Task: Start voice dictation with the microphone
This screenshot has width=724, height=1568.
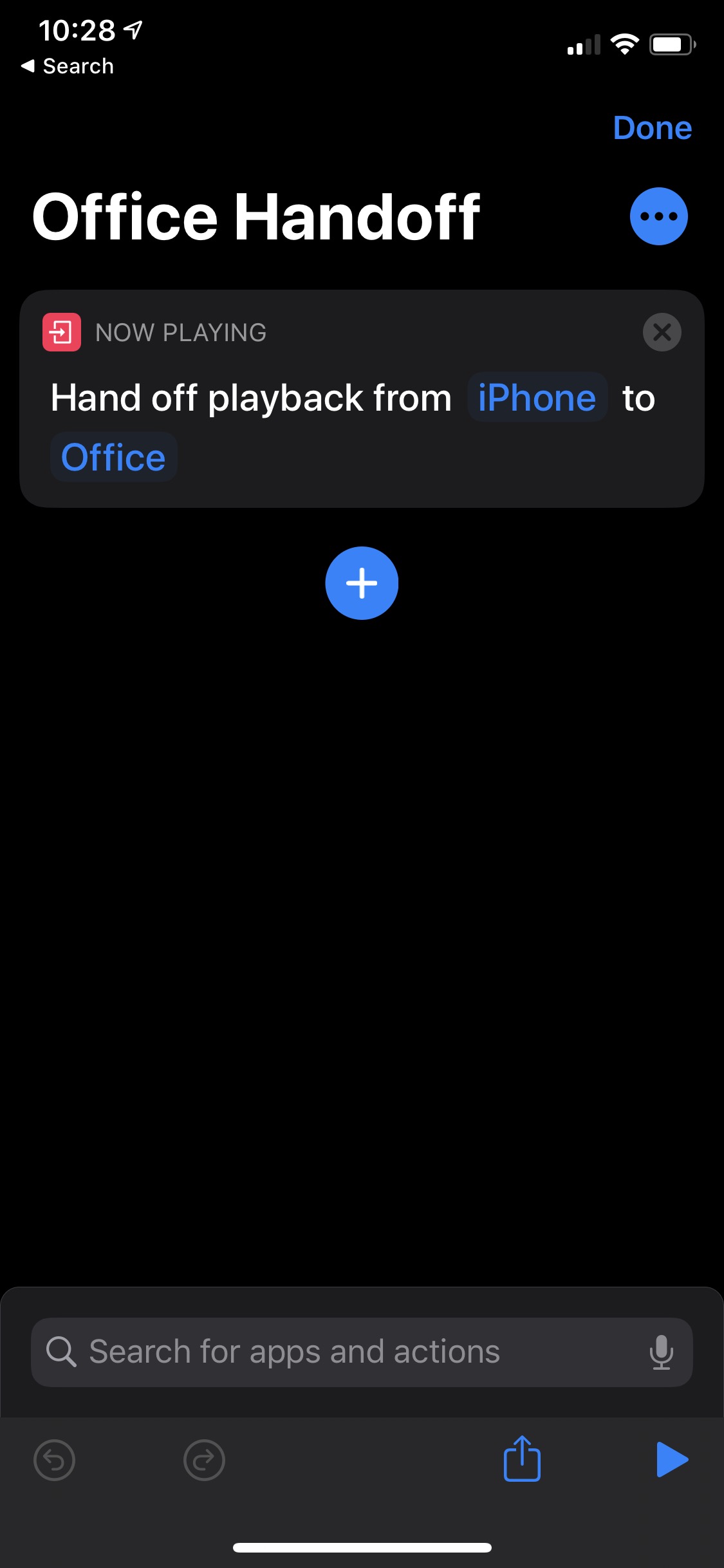Action: coord(661,1352)
